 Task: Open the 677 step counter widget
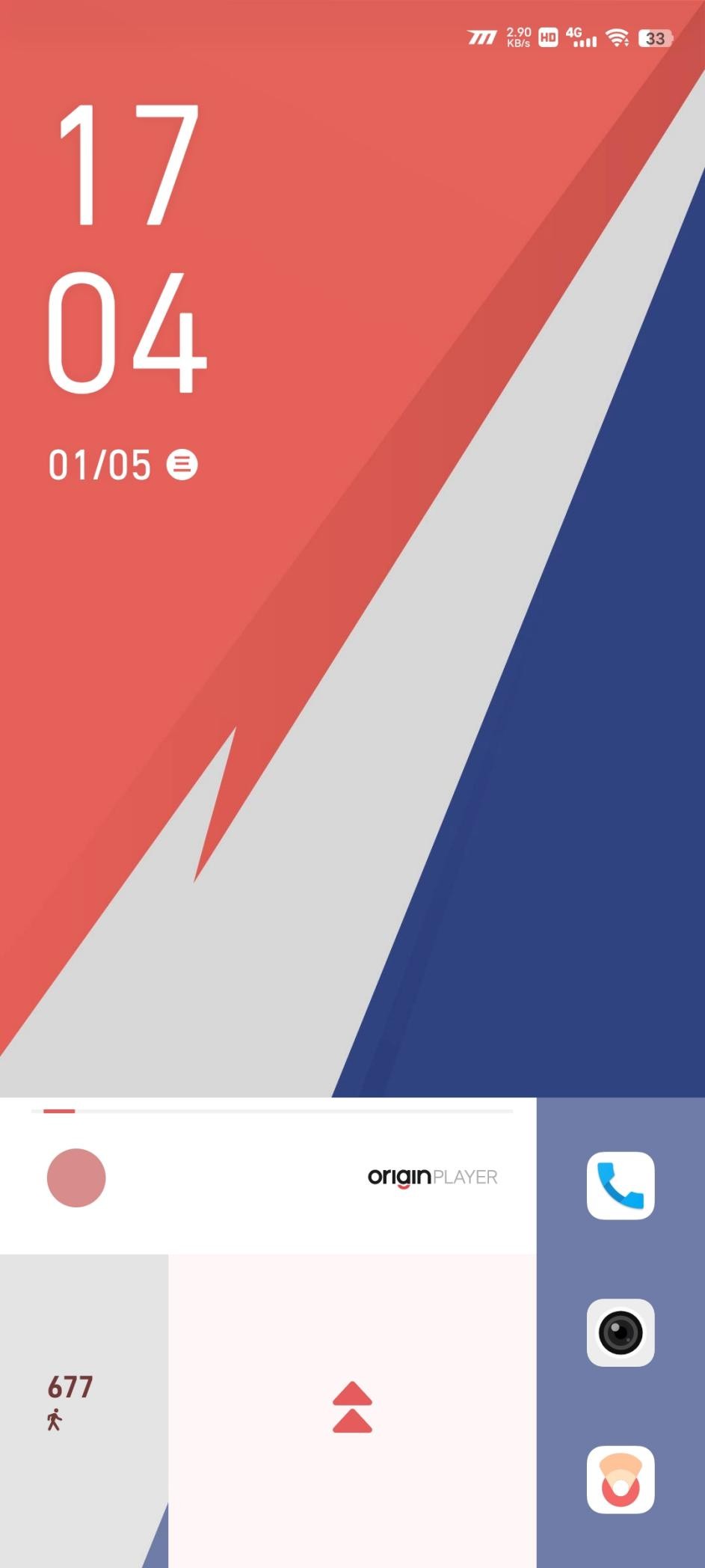(x=70, y=1400)
